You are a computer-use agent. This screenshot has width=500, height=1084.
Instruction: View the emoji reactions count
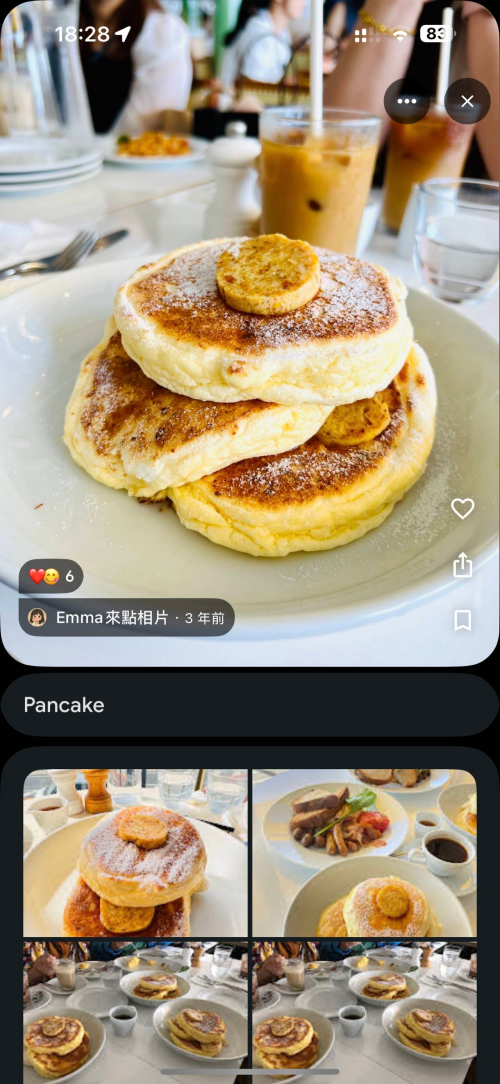[51, 576]
